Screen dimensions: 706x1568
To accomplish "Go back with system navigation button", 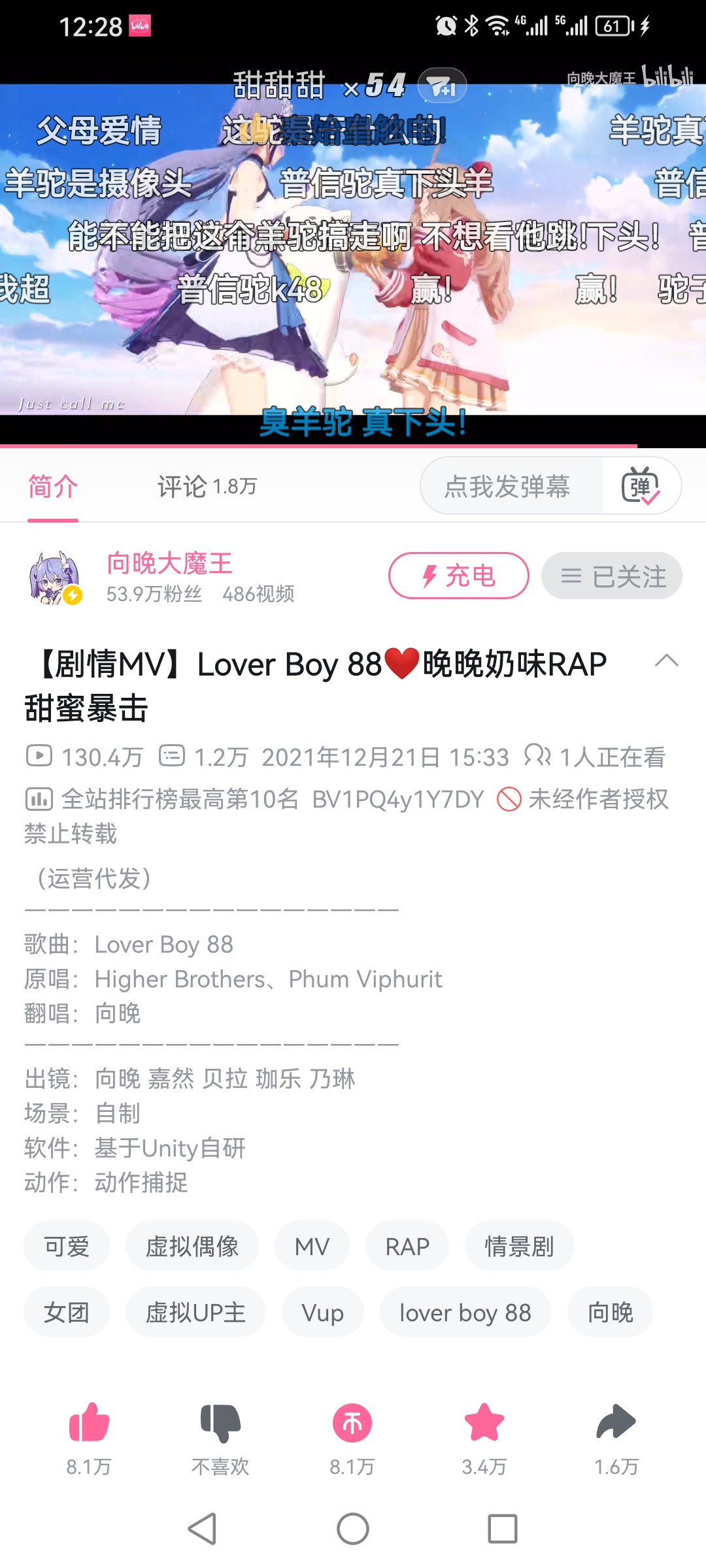I will [202, 1529].
